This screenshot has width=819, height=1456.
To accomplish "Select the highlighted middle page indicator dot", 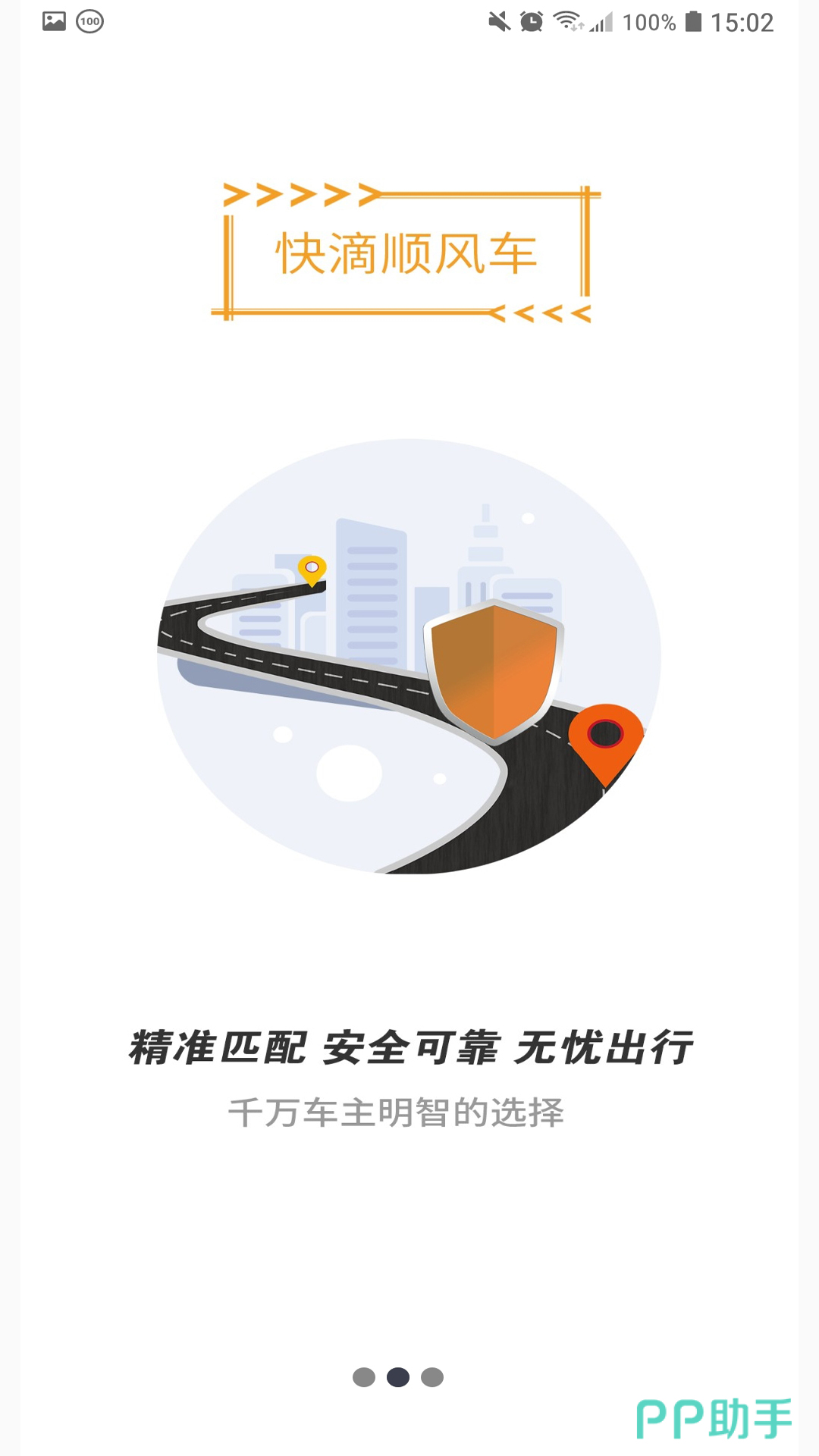I will point(398,1377).
